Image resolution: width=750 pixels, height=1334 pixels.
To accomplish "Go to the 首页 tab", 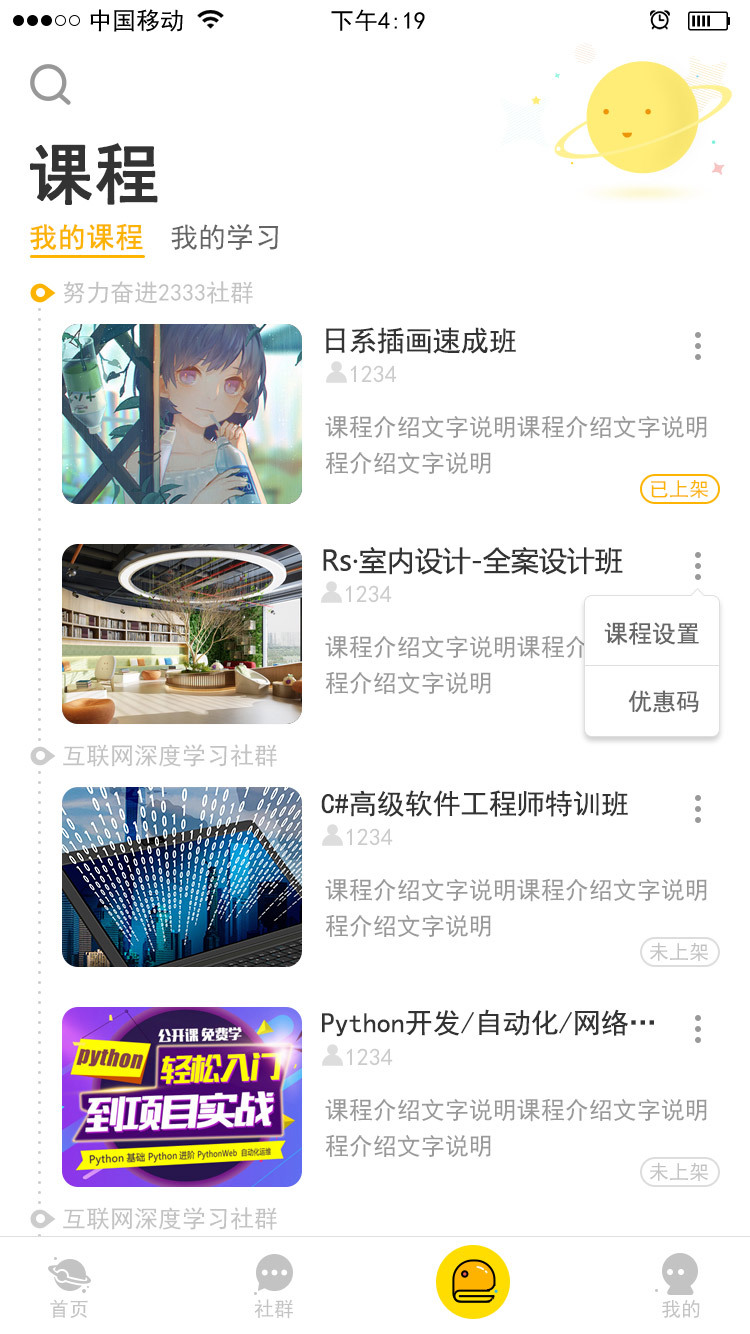I will click(69, 1287).
